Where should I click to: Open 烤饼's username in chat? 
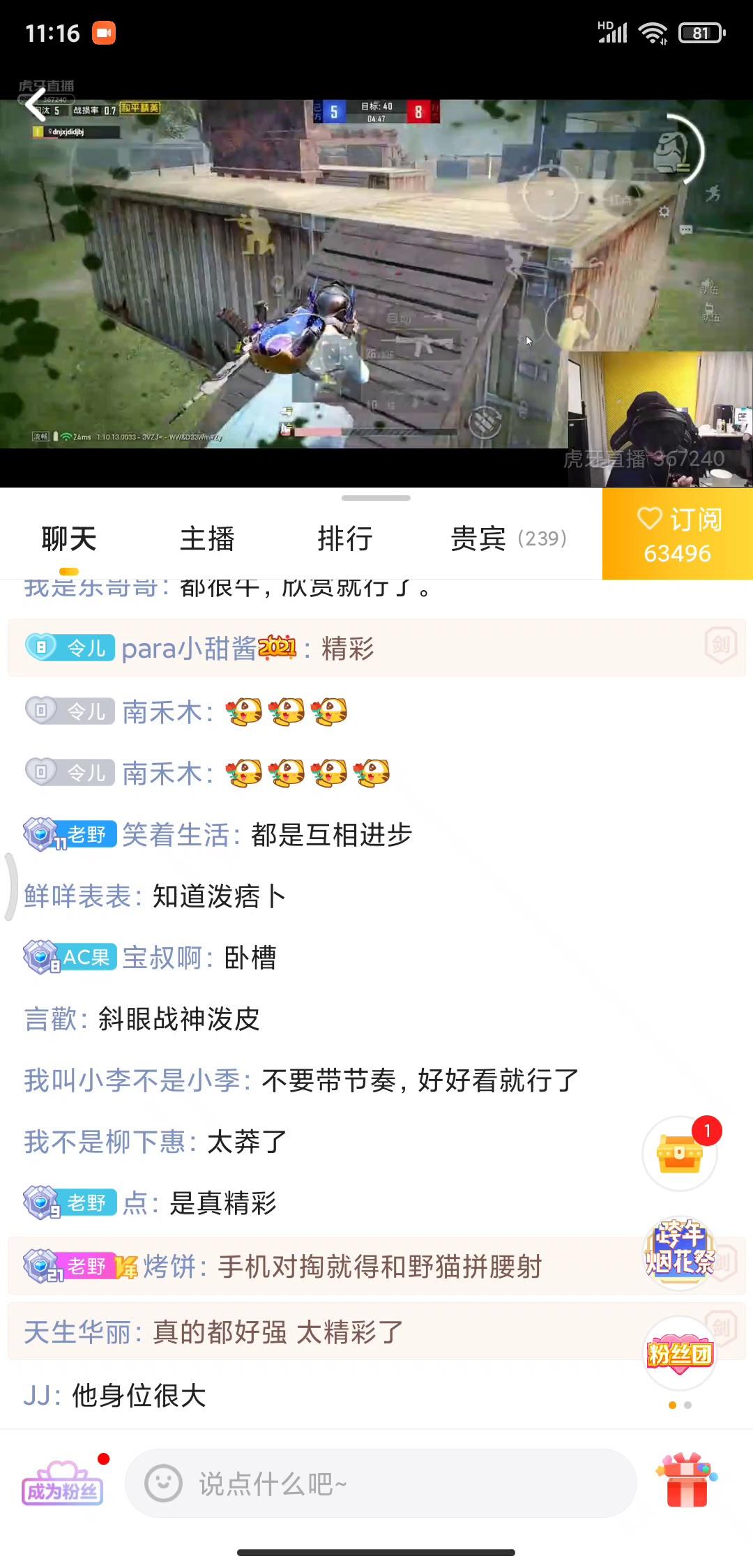click(169, 1267)
